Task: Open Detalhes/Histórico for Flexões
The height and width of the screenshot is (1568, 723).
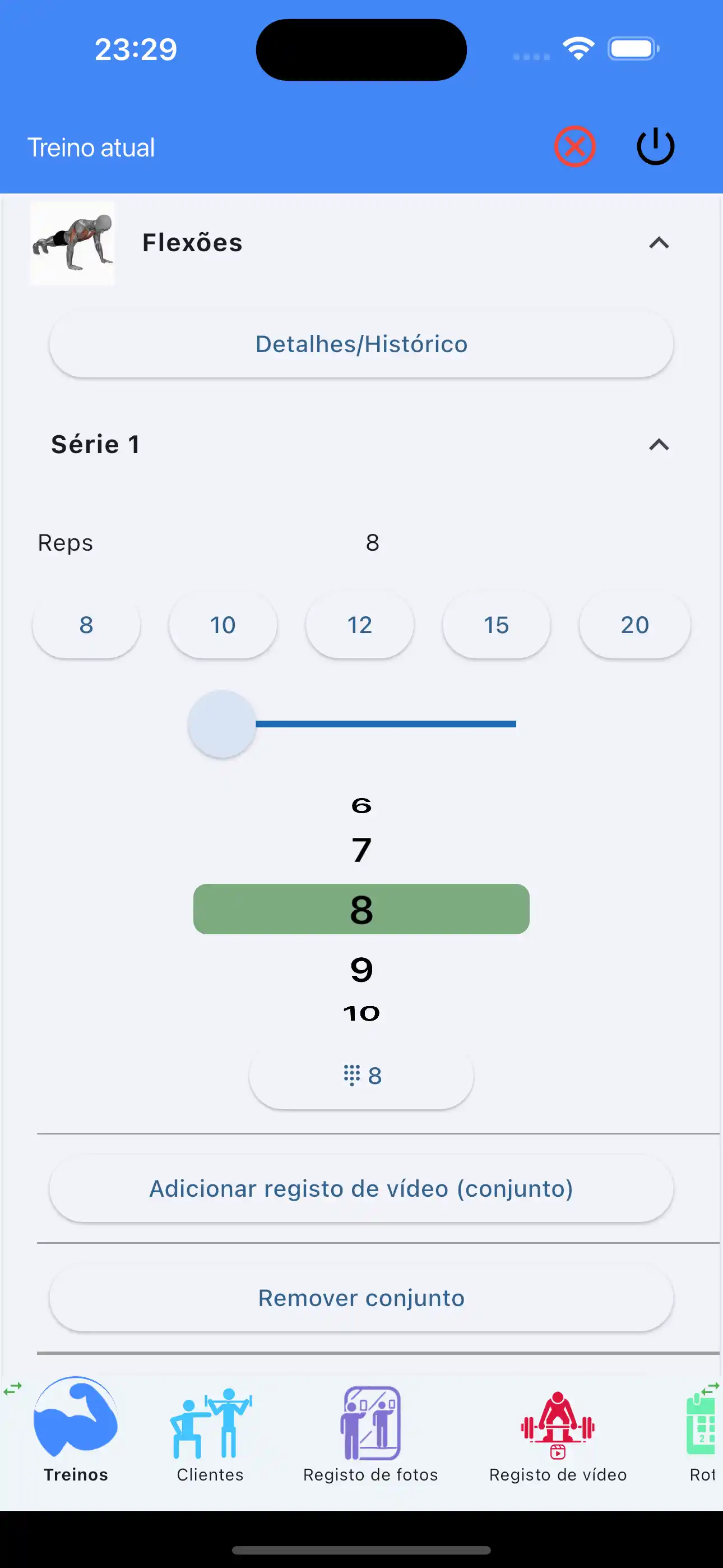Action: tap(361, 344)
